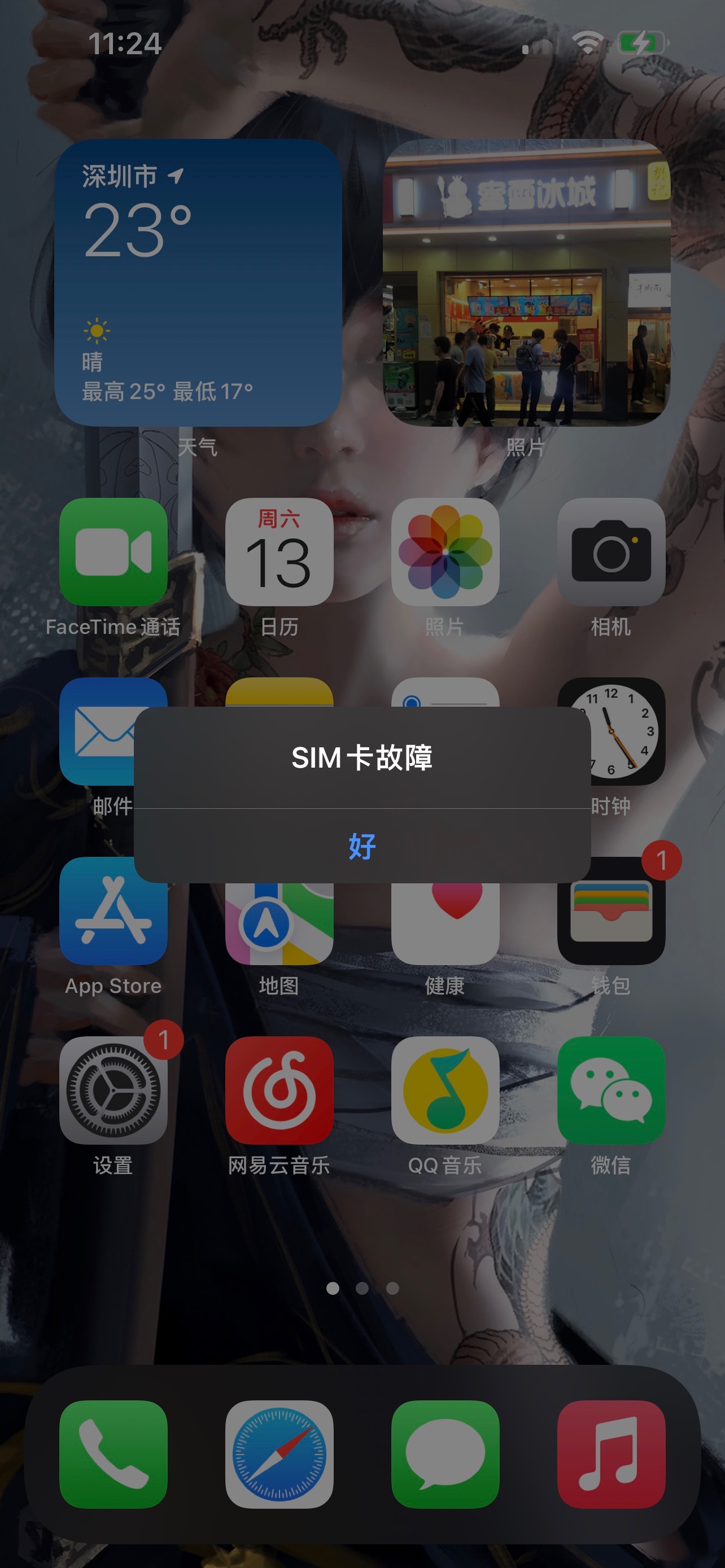Launch FaceTime 通话 app

[113, 552]
